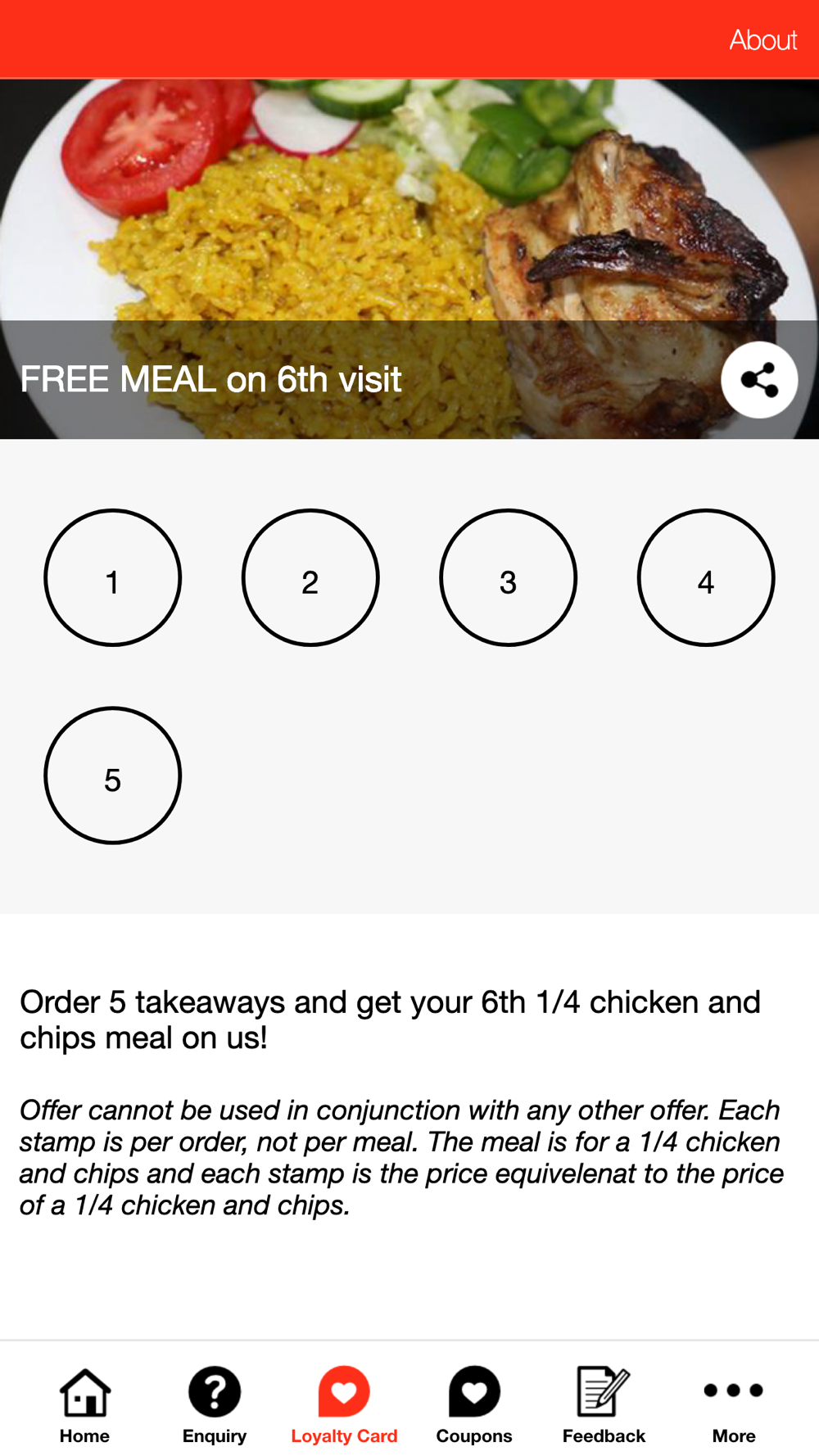Switch to the Enquiry tab
Screen dimensions: 819x1456
coord(215,1405)
